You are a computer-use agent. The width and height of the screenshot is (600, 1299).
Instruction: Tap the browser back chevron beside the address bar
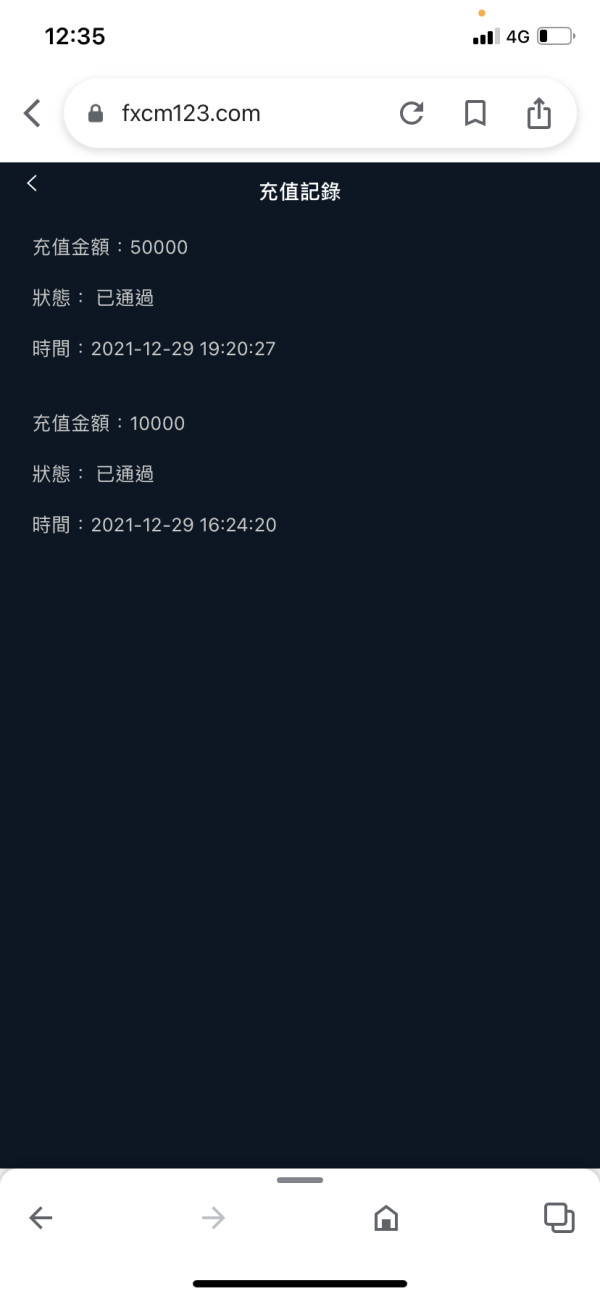coord(32,113)
